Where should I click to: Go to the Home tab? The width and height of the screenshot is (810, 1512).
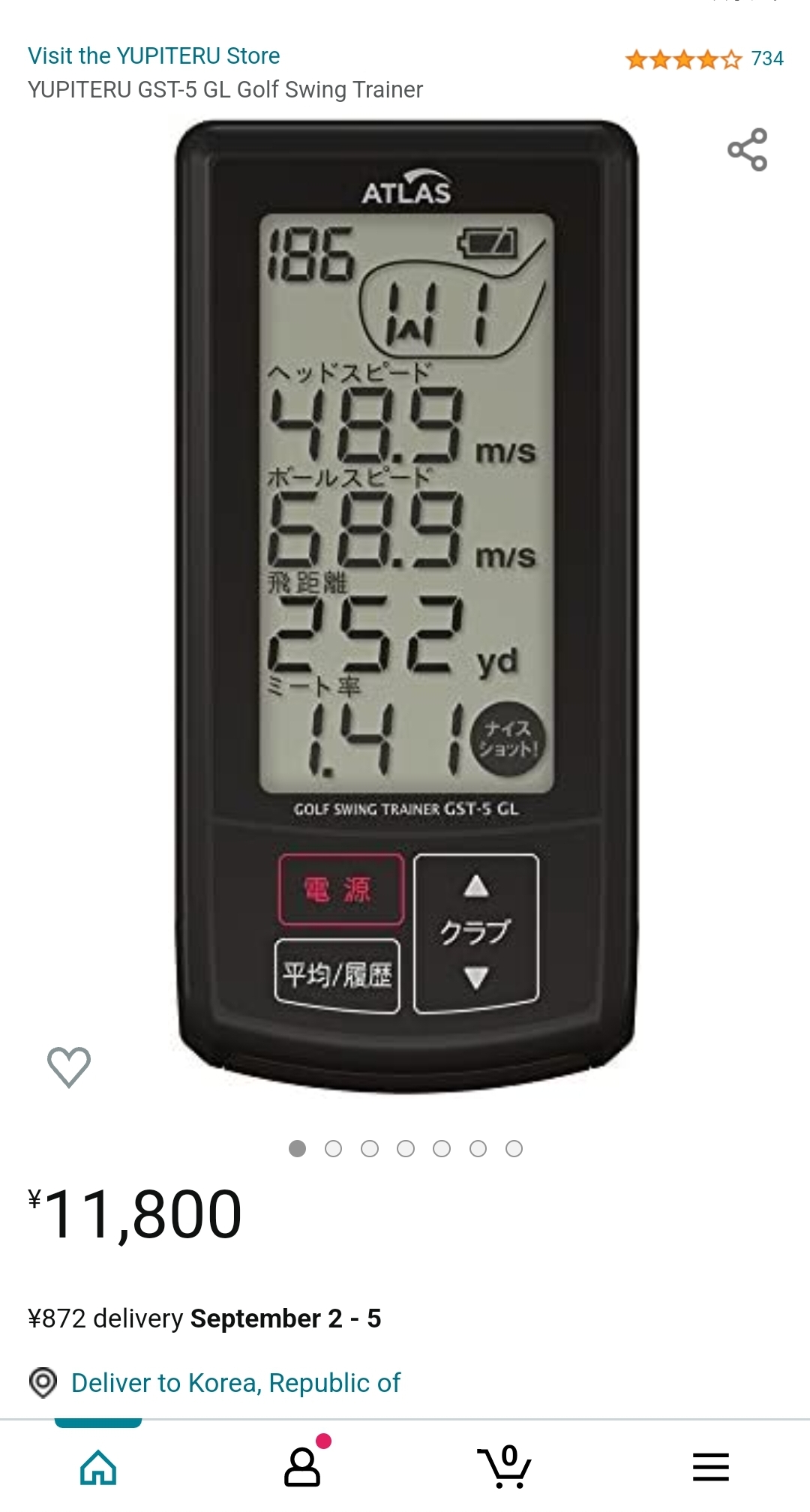[98, 1467]
